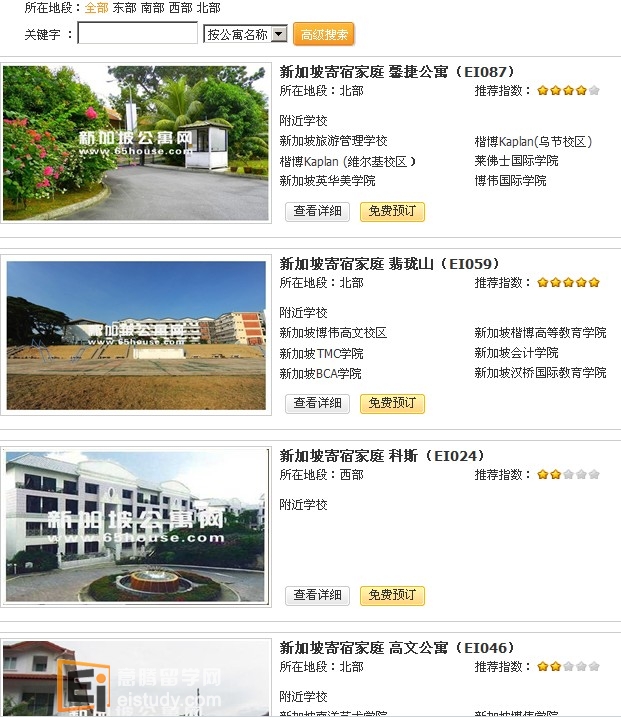Switch area filter to 北部
The image size is (621, 717).
[x=208, y=8]
